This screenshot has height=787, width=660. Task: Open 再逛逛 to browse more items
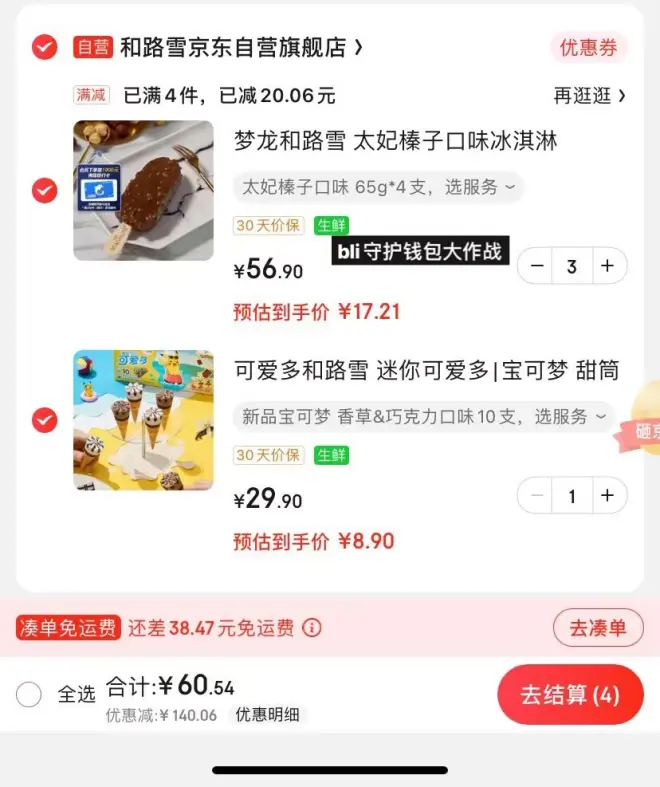(x=589, y=96)
